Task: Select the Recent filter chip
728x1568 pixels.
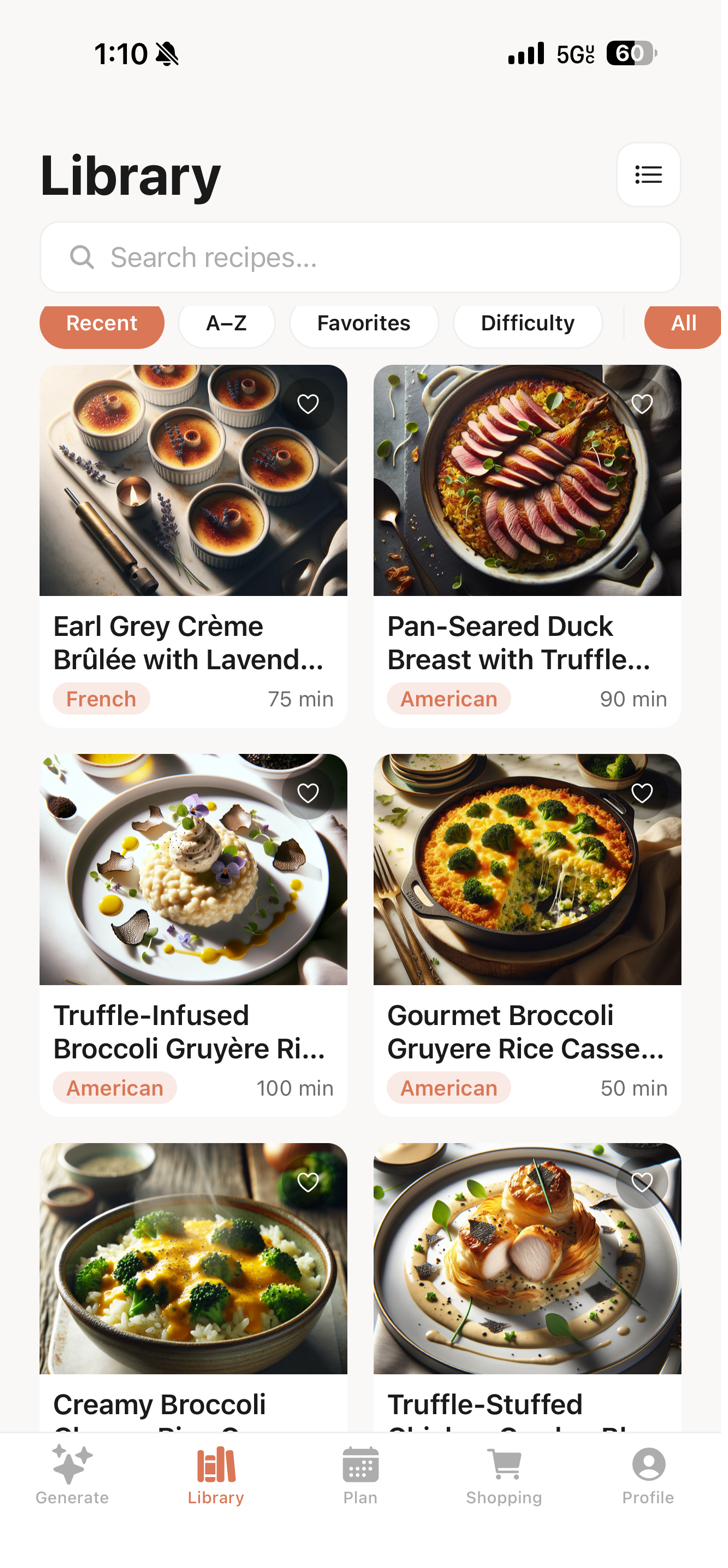Action: 101,324
